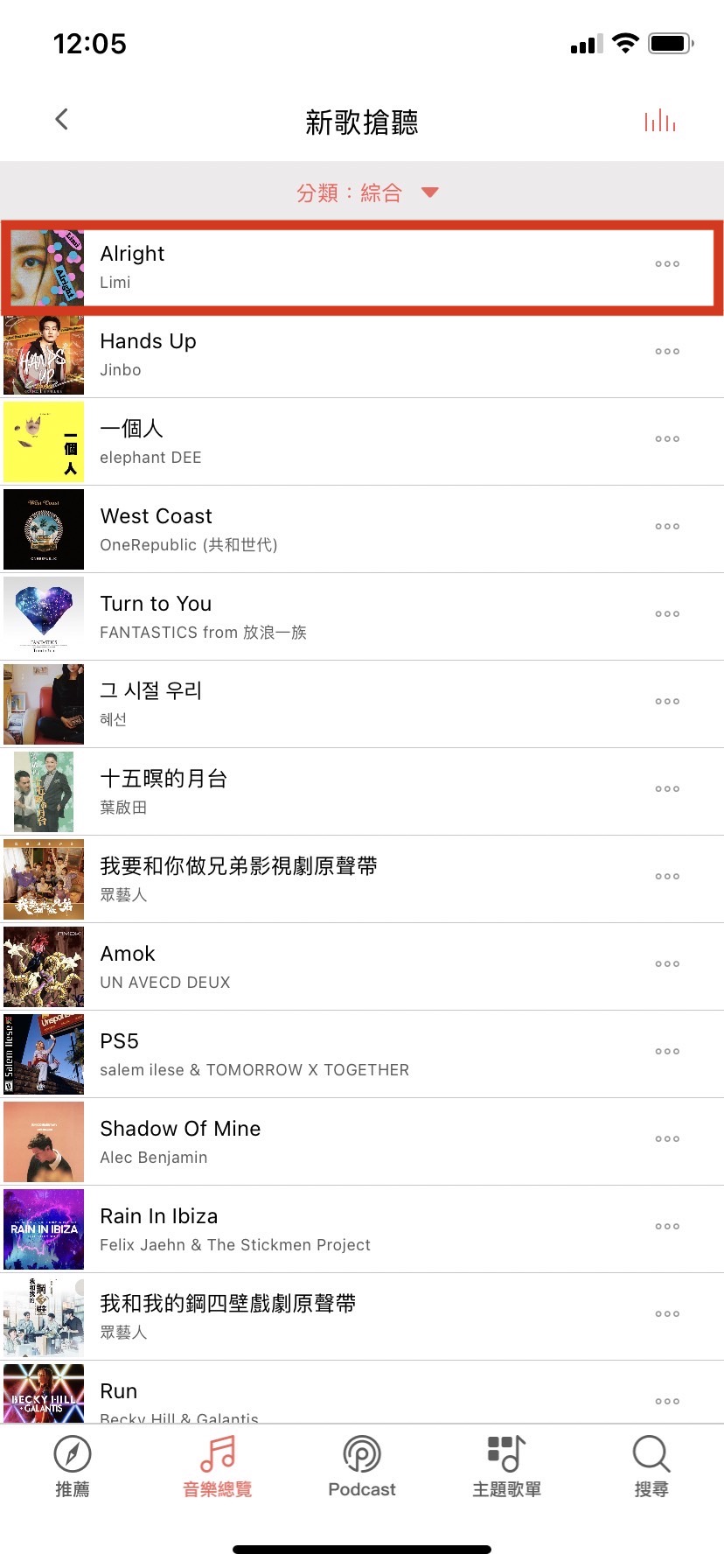Show options for Rain In Ibiza
The image size is (724, 1568).
click(x=667, y=1227)
